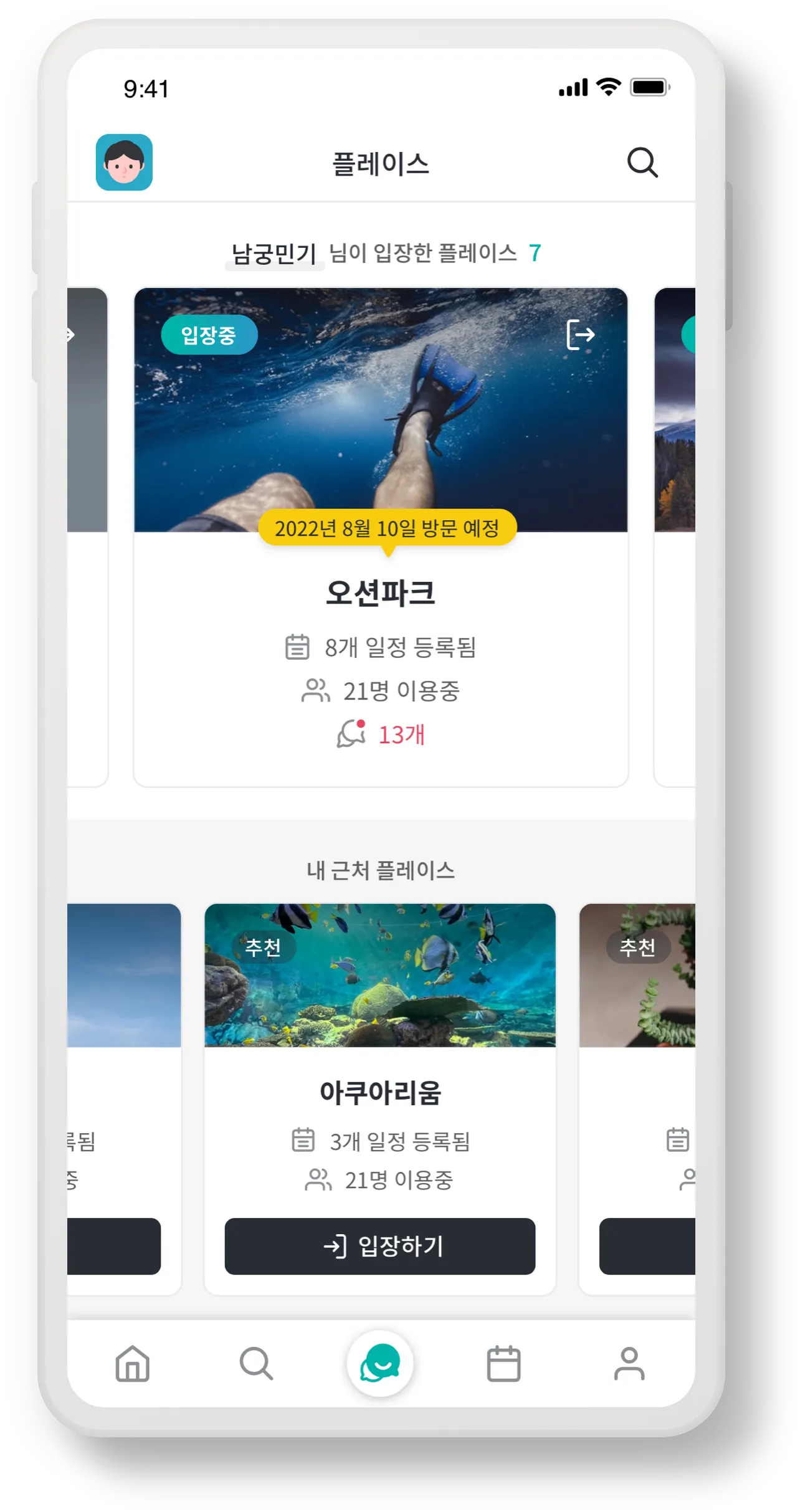The image size is (800, 1512).
Task: Open search from the top bar
Action: tap(642, 163)
